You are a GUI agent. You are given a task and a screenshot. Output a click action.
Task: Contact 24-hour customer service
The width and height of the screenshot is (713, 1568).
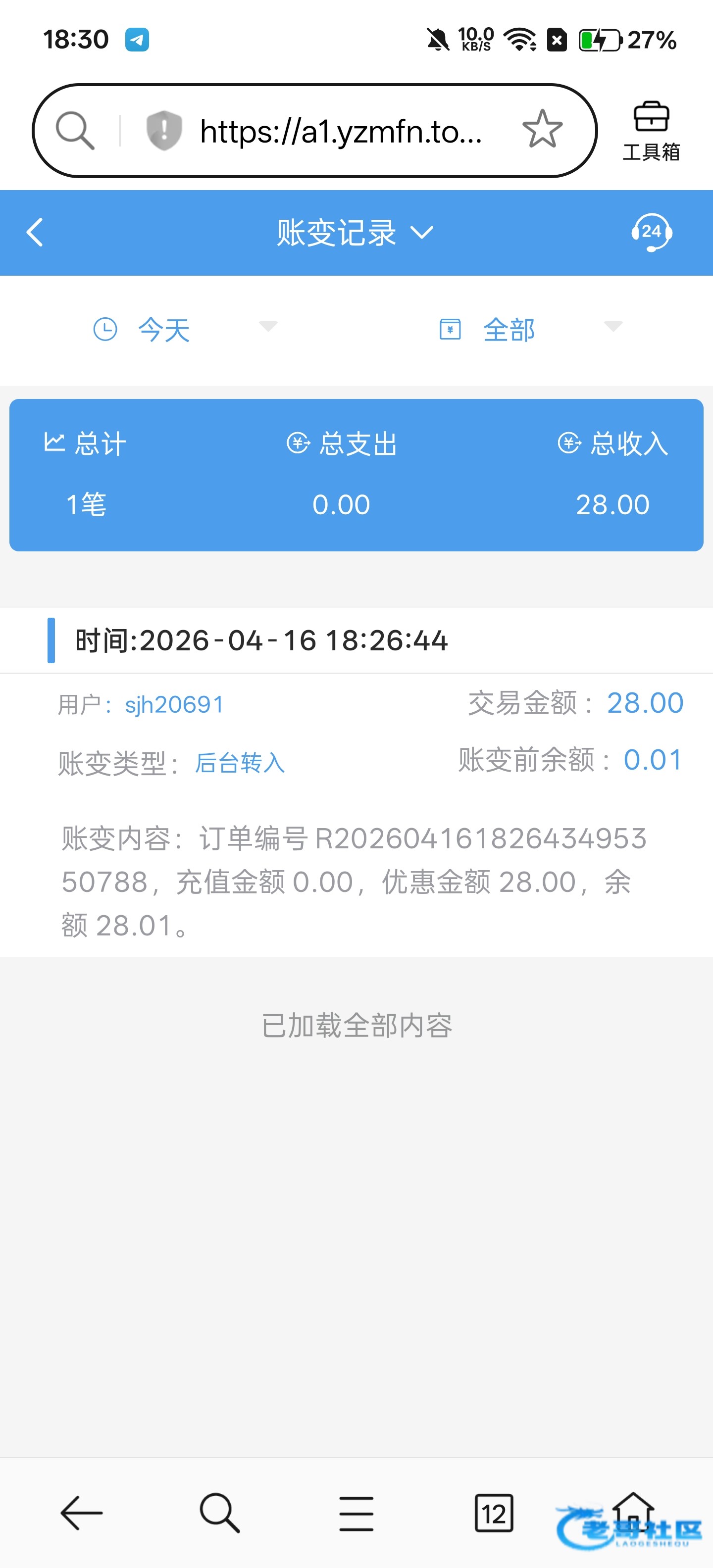pos(651,233)
